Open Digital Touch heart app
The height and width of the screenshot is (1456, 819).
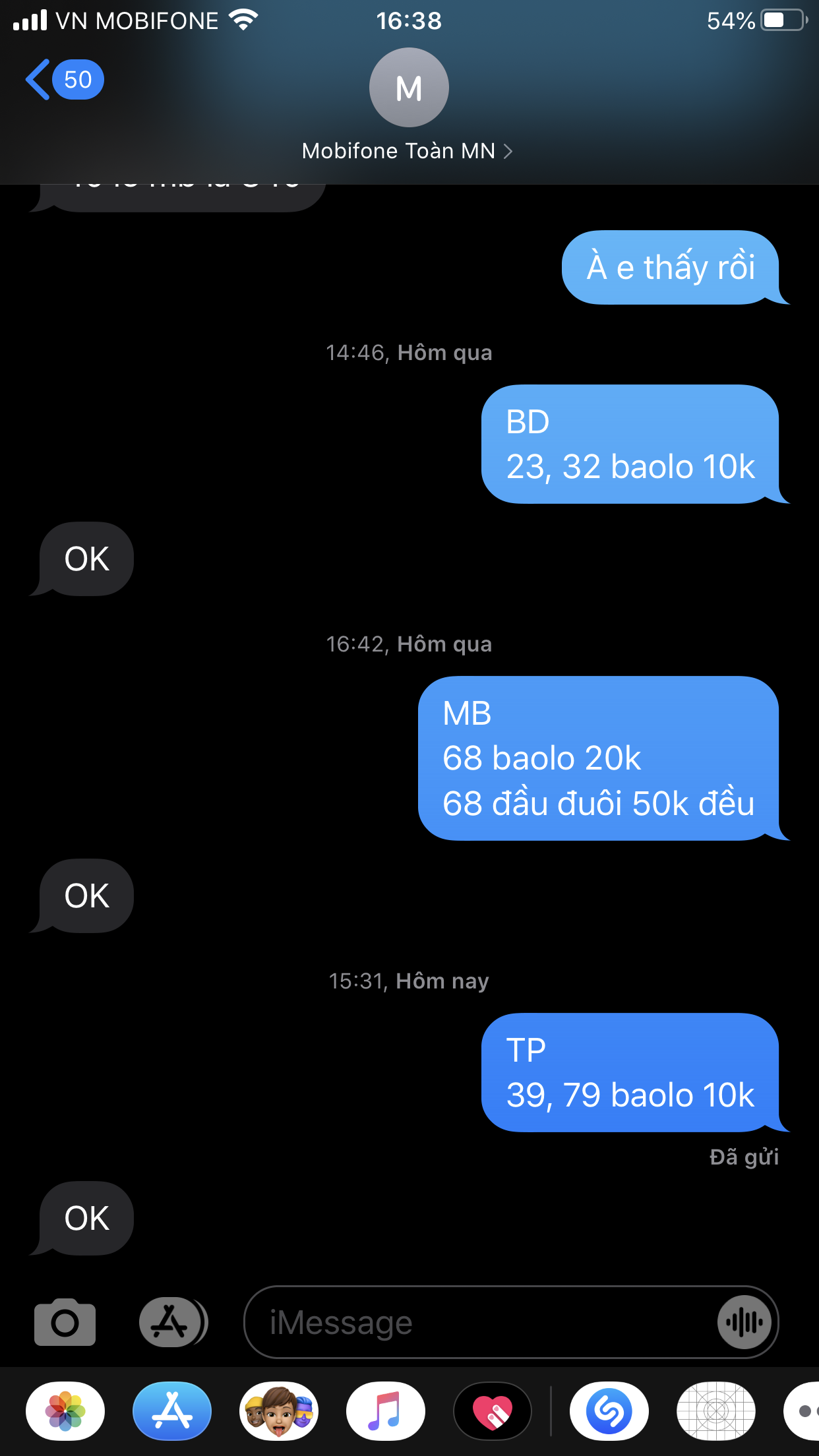[x=493, y=1411]
